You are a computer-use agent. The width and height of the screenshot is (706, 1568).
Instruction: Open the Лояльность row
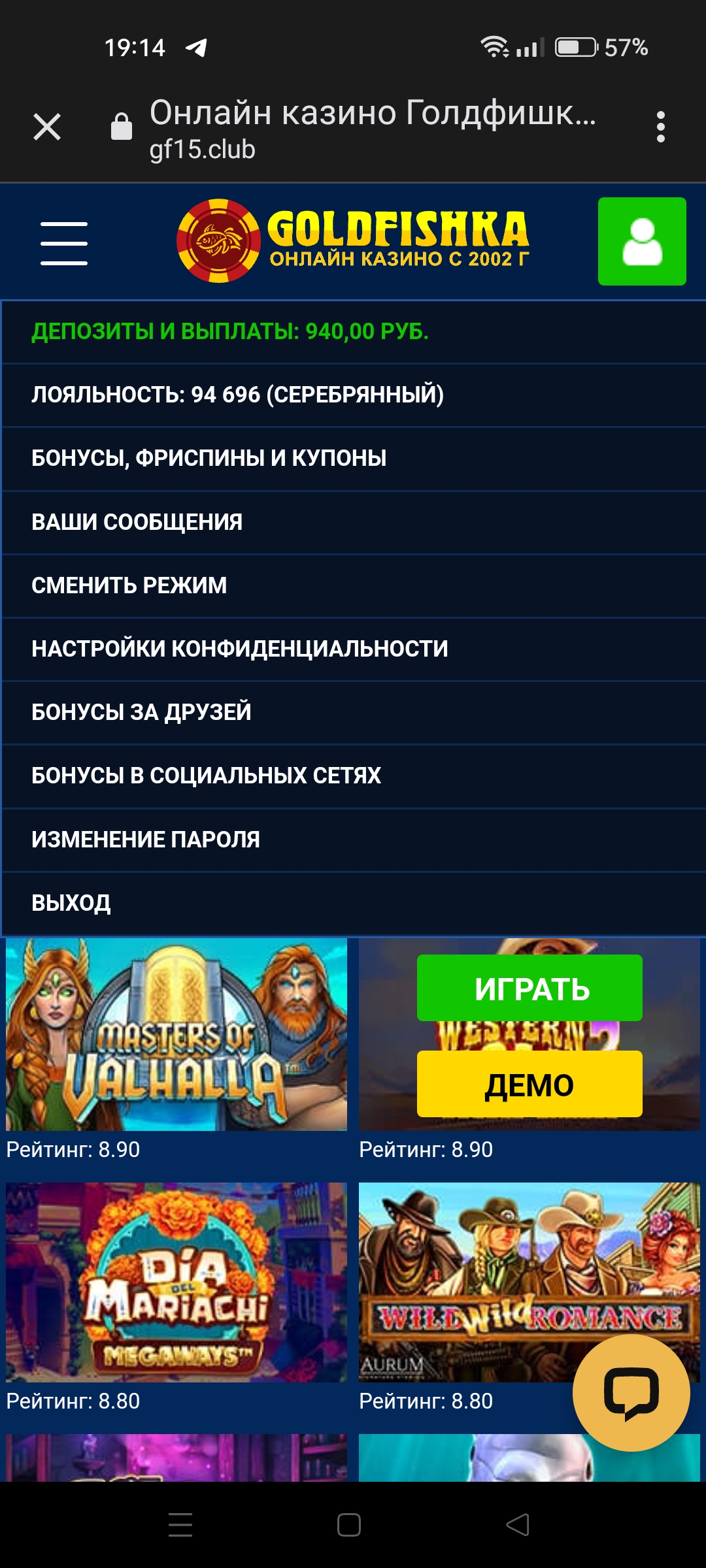pyautogui.click(x=354, y=395)
